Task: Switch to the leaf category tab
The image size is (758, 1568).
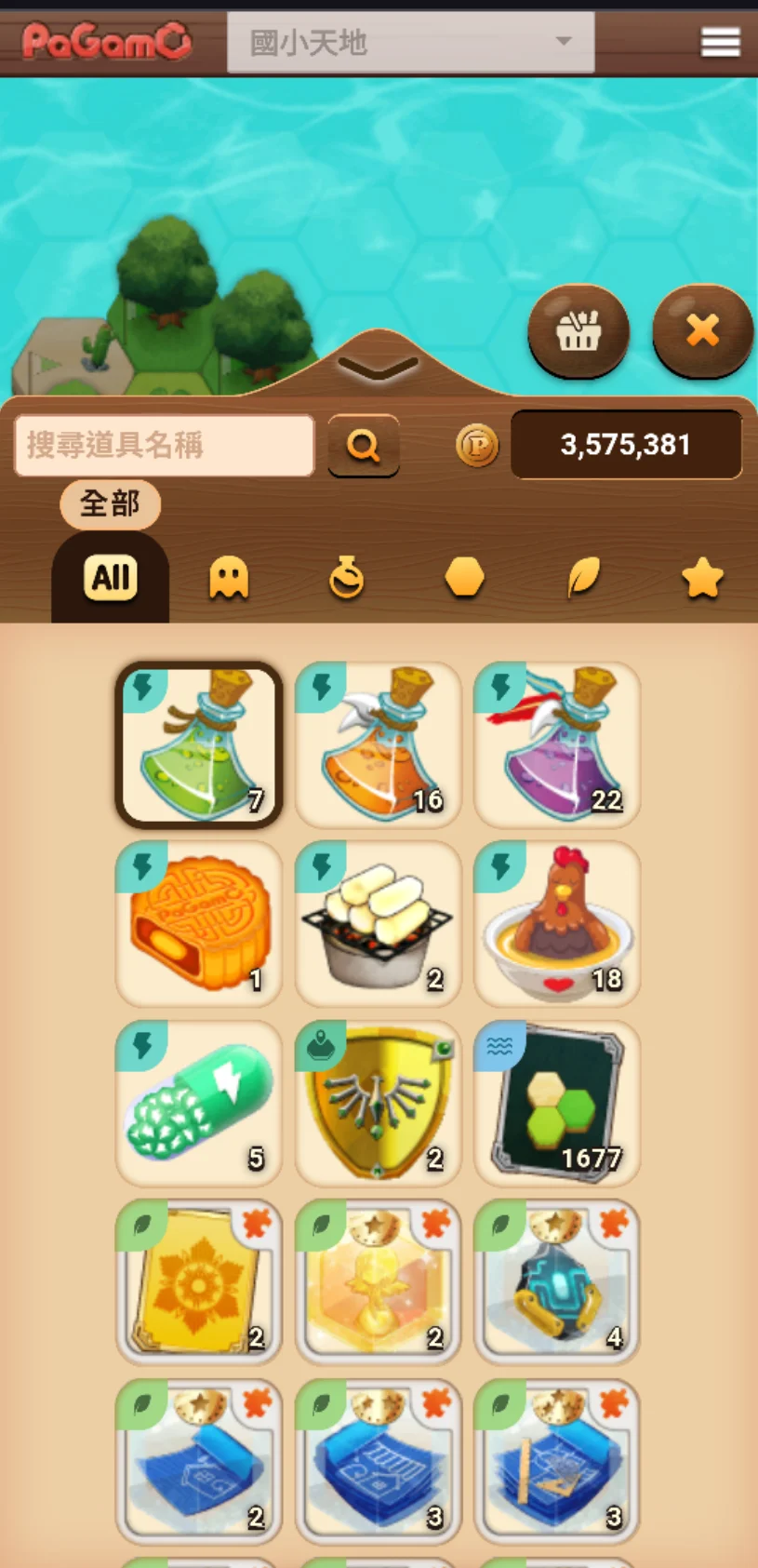Action: pos(583,578)
